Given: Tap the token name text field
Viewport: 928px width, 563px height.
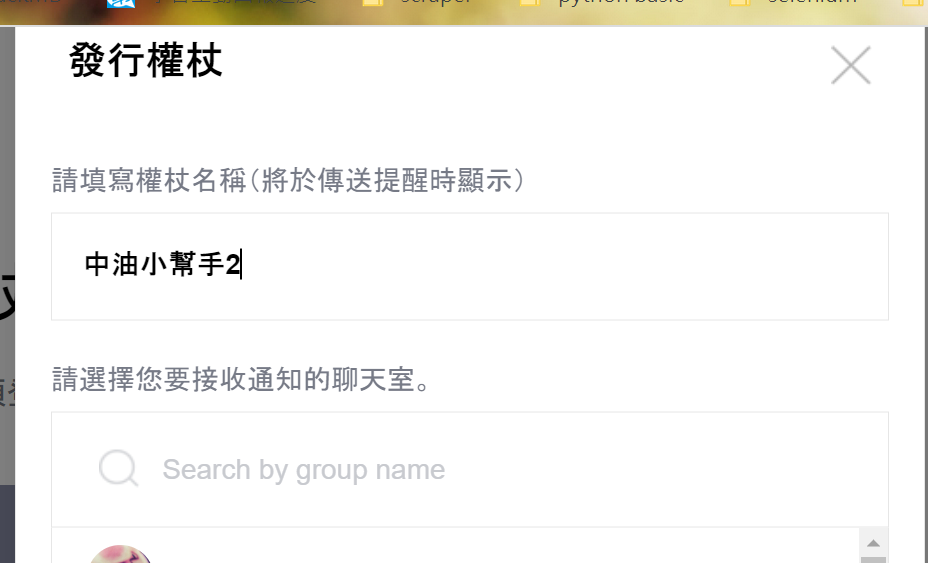Looking at the screenshot, I should (x=469, y=266).
